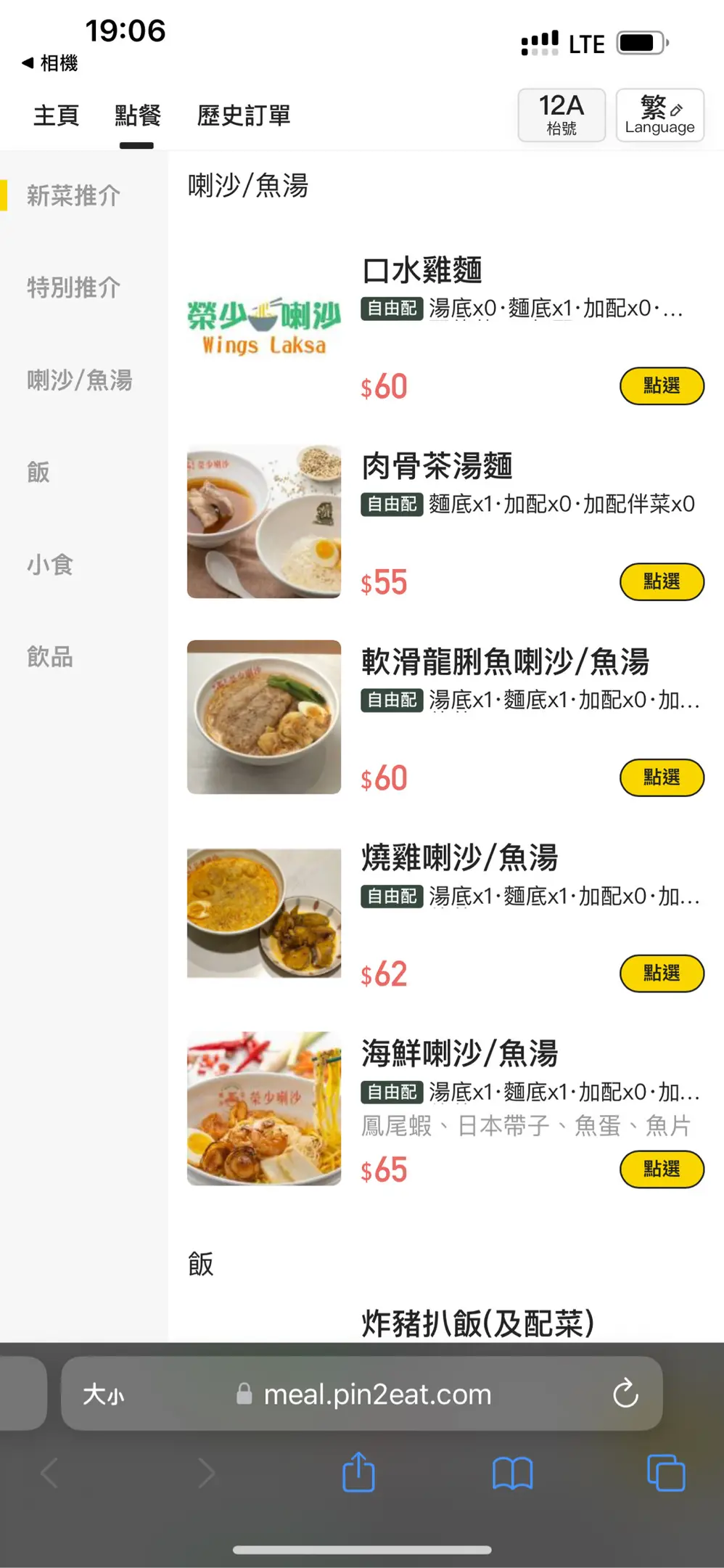Change language with the 繁 Language button
The height and width of the screenshot is (1568, 724).
point(659,115)
